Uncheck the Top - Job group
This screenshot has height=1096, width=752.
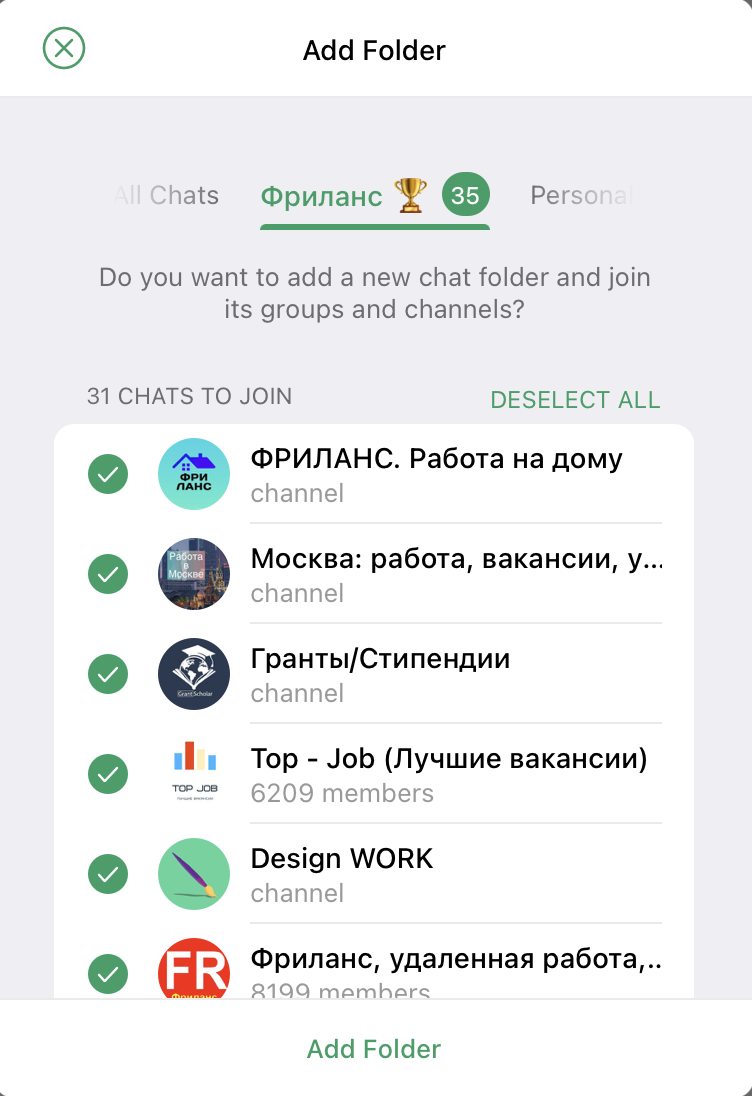[x=108, y=774]
